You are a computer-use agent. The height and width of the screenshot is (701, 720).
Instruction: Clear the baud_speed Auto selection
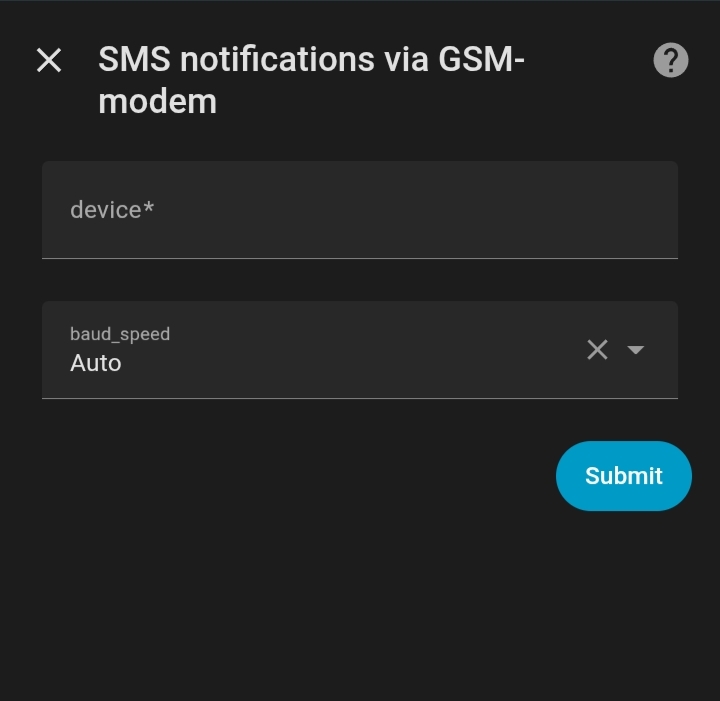pyautogui.click(x=597, y=349)
